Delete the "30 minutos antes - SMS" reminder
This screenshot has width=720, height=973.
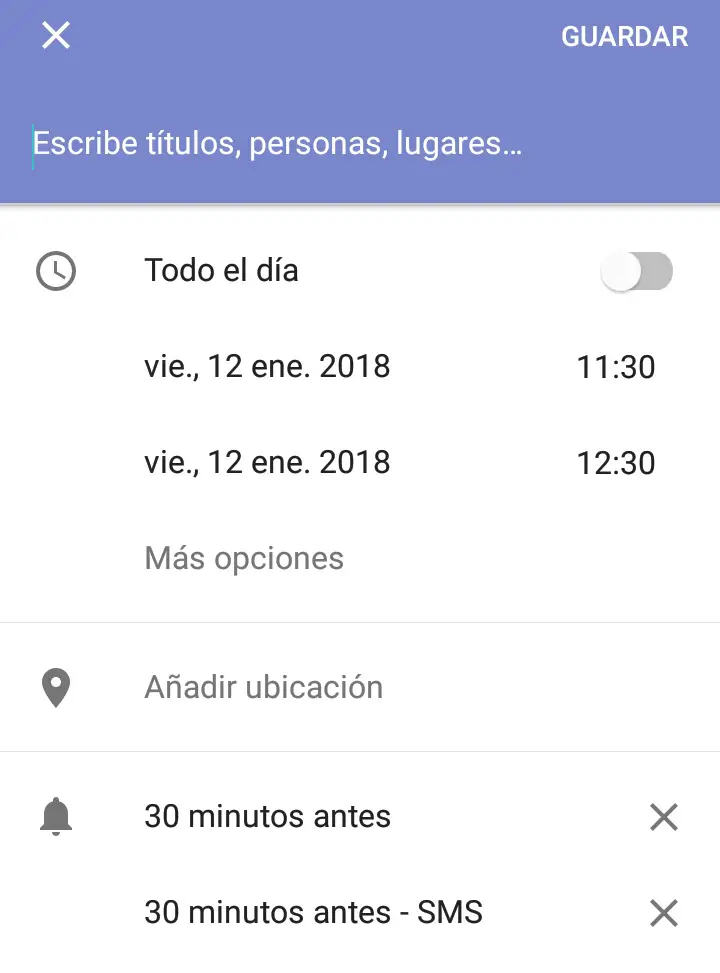(x=664, y=912)
